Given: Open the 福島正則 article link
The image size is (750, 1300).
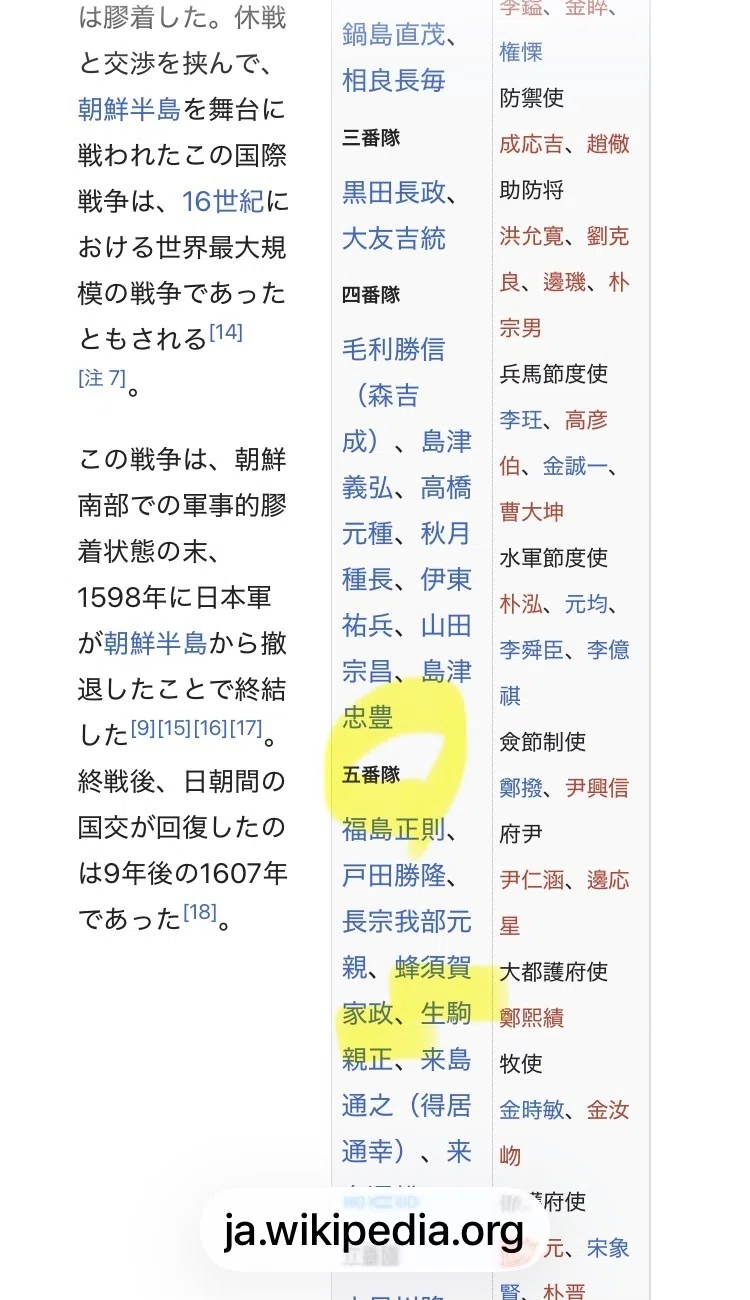Looking at the screenshot, I should coord(394,829).
